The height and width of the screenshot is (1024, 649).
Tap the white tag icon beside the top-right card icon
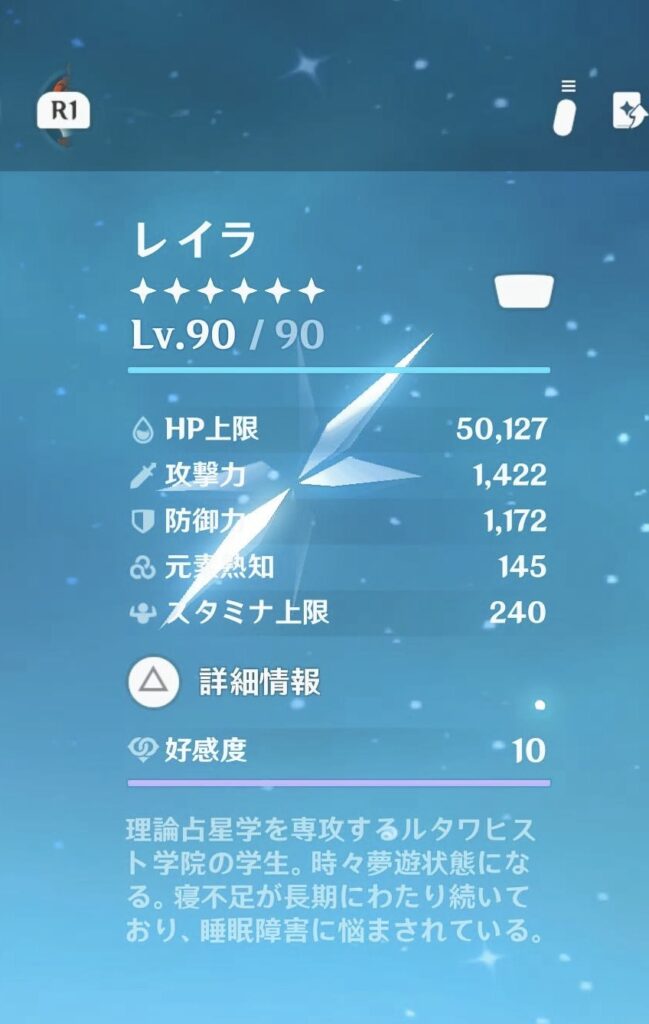566,112
